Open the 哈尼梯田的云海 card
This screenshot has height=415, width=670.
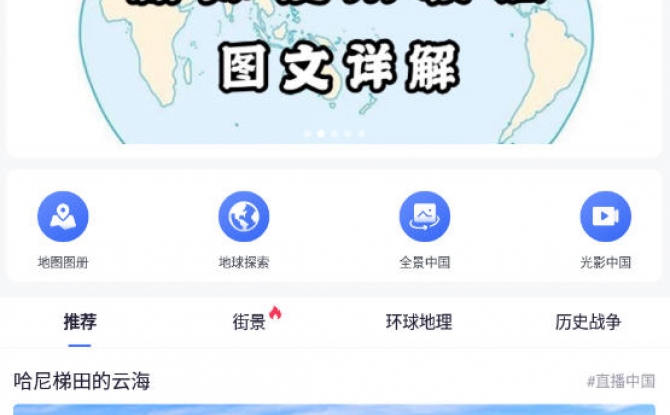82,381
